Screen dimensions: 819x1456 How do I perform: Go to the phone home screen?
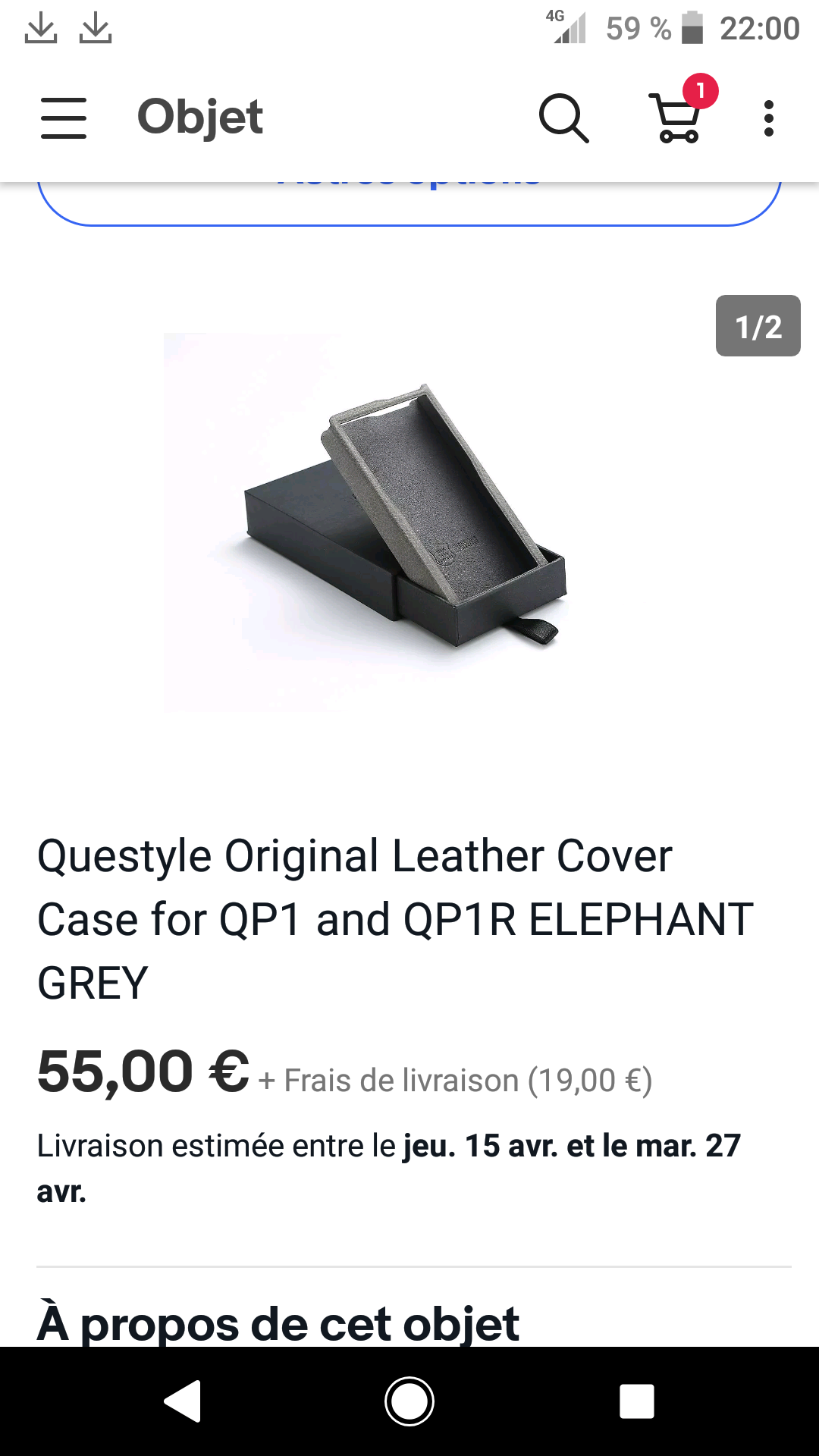(409, 1401)
